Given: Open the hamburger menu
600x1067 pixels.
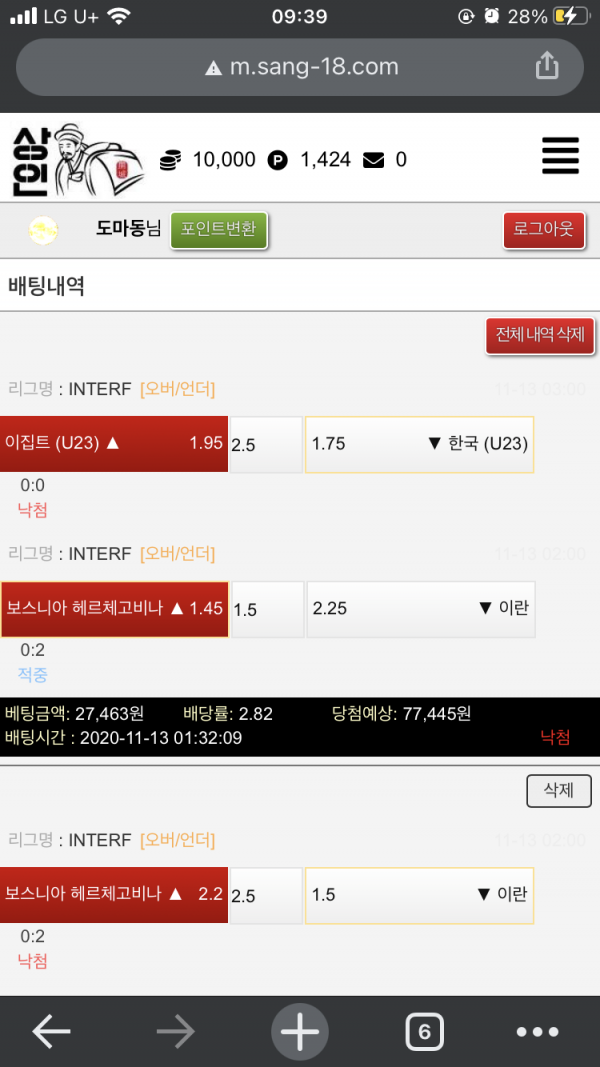Looking at the screenshot, I should coord(561,157).
